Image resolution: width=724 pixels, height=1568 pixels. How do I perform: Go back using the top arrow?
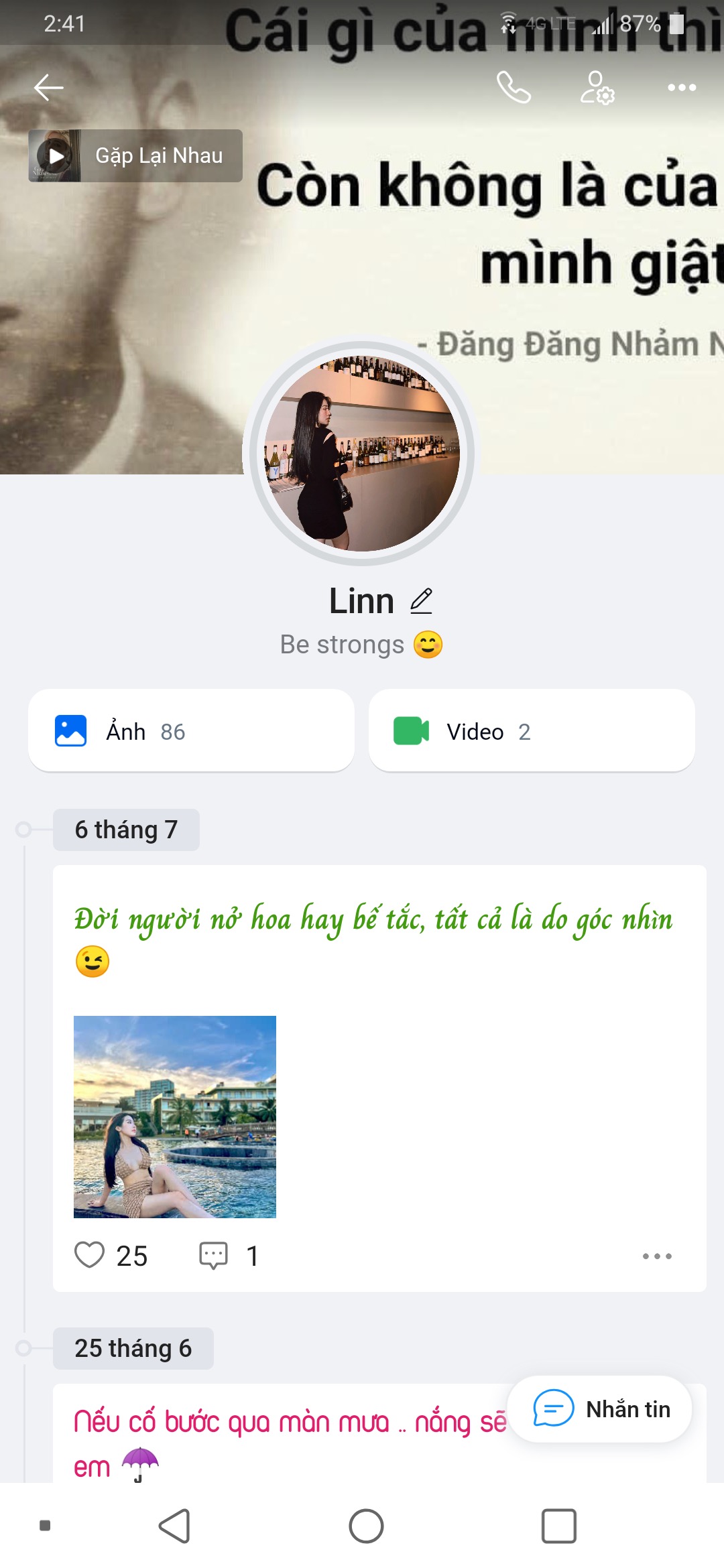click(x=48, y=88)
